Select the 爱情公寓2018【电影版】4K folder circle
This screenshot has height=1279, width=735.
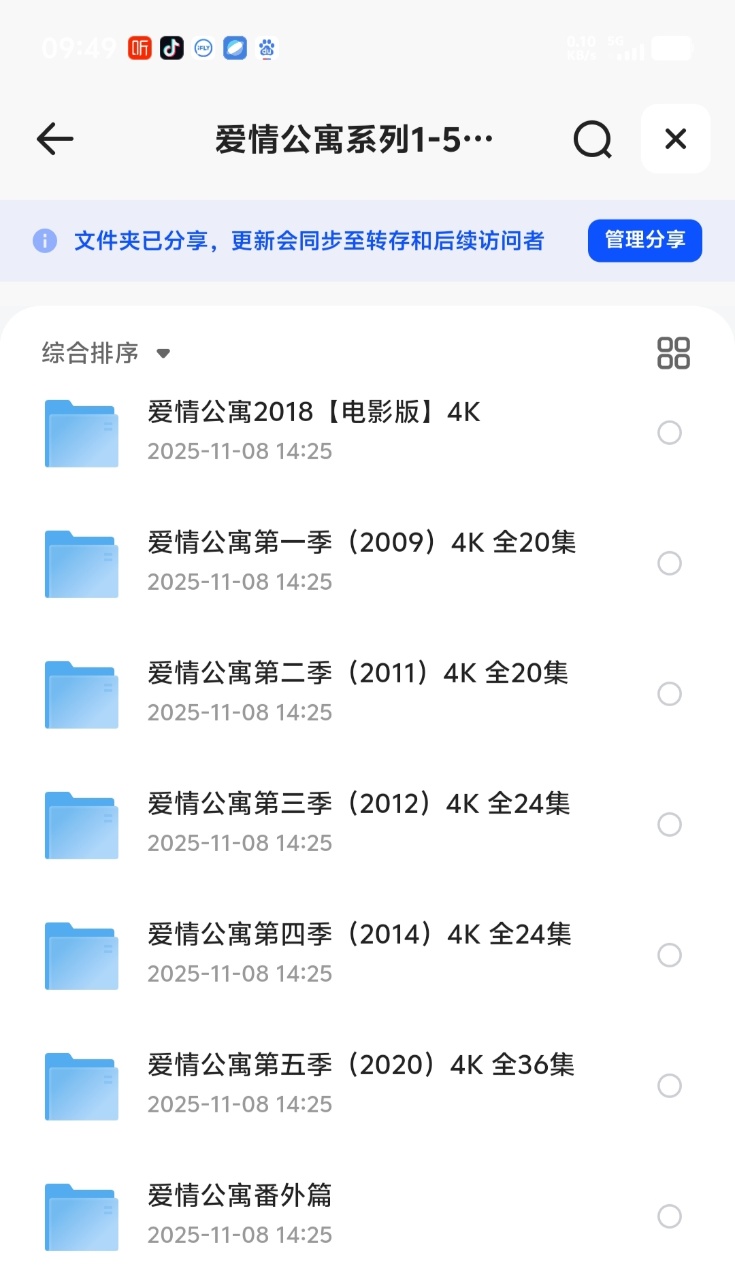coord(669,433)
